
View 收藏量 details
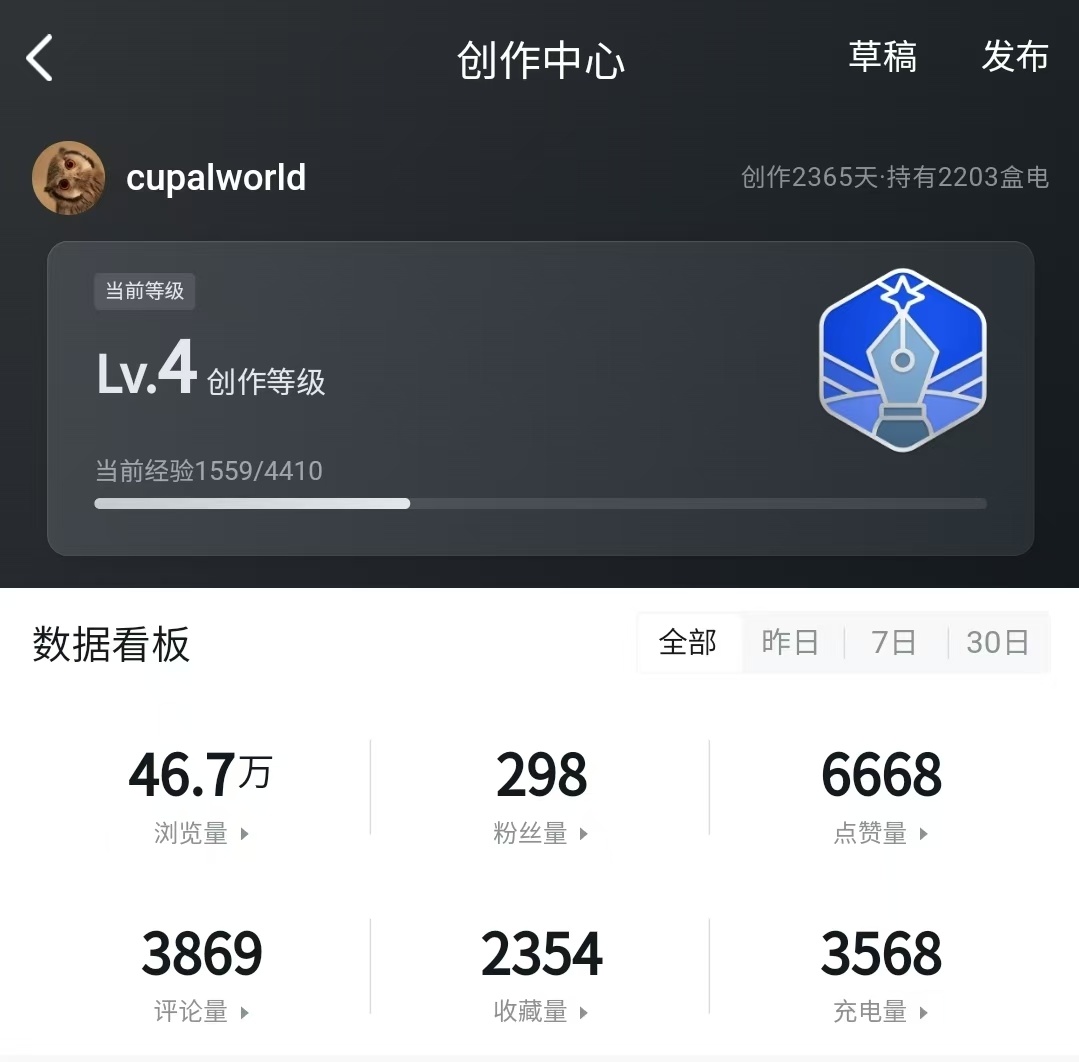541,1012
